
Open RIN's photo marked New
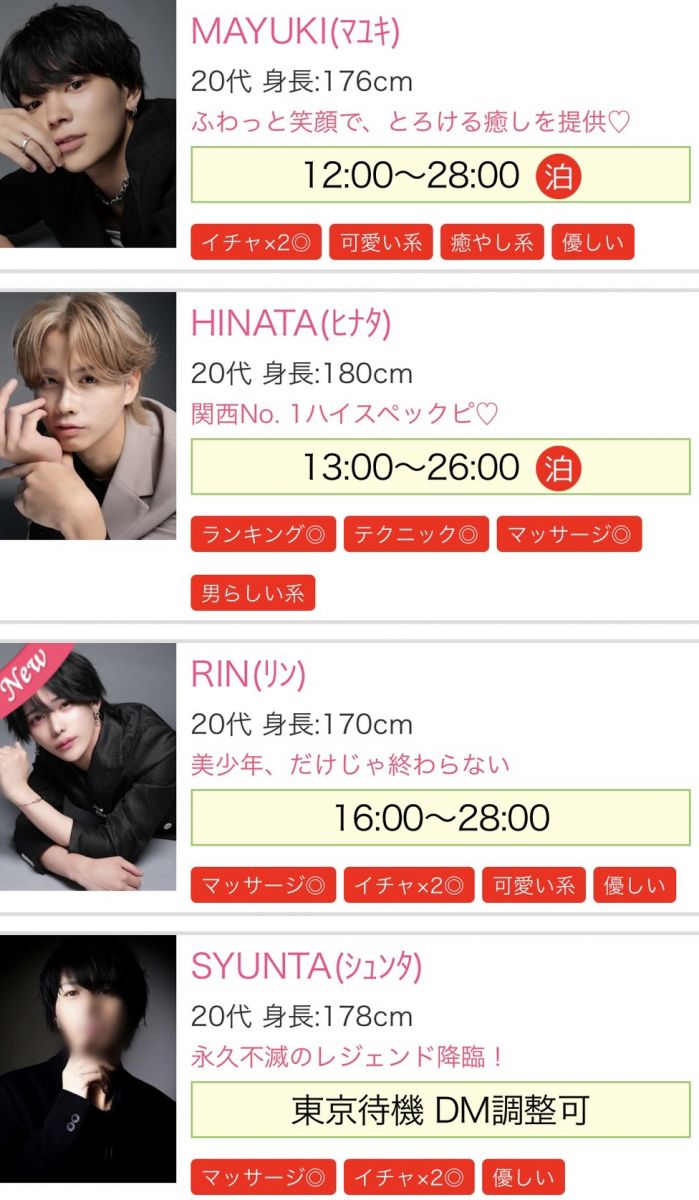pos(88,767)
